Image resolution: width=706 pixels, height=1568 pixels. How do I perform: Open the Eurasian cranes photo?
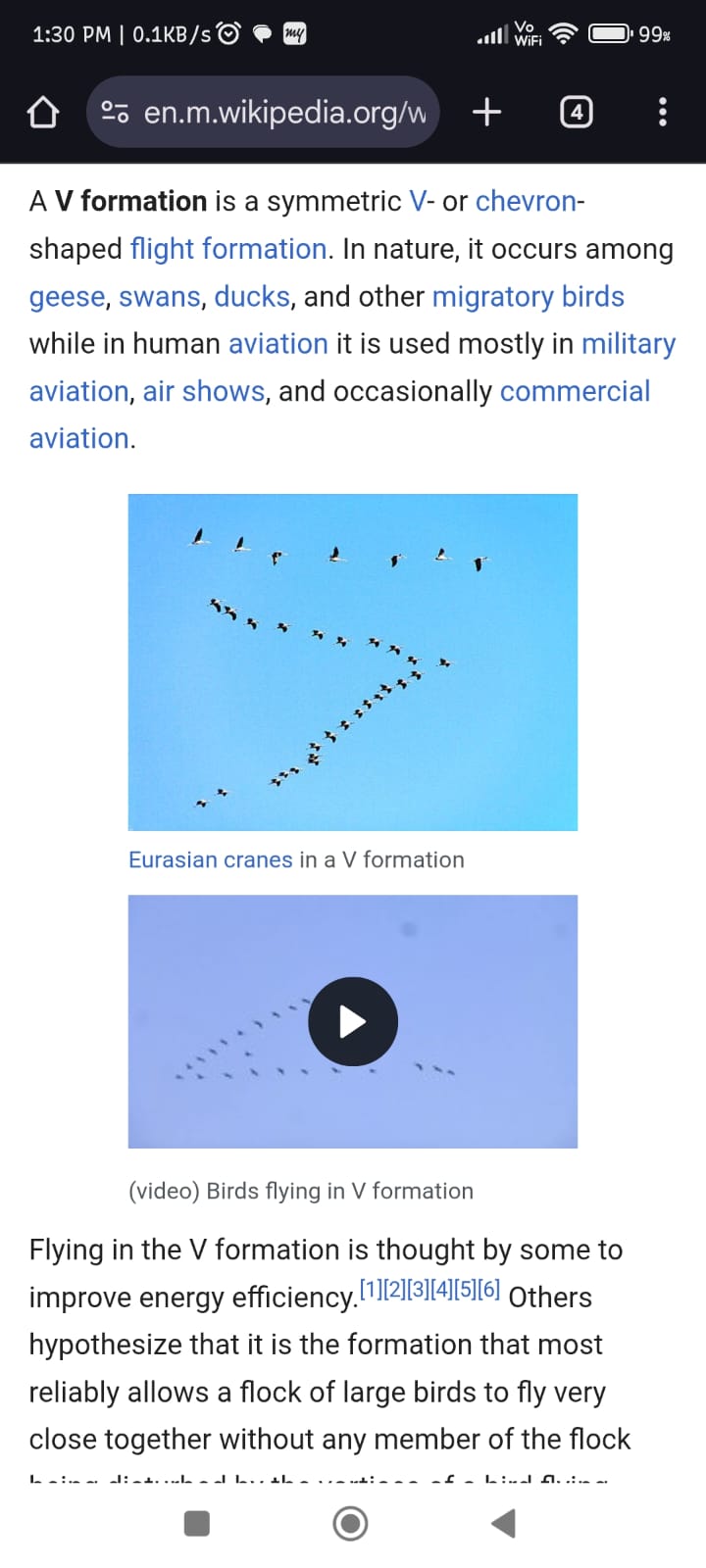353,662
